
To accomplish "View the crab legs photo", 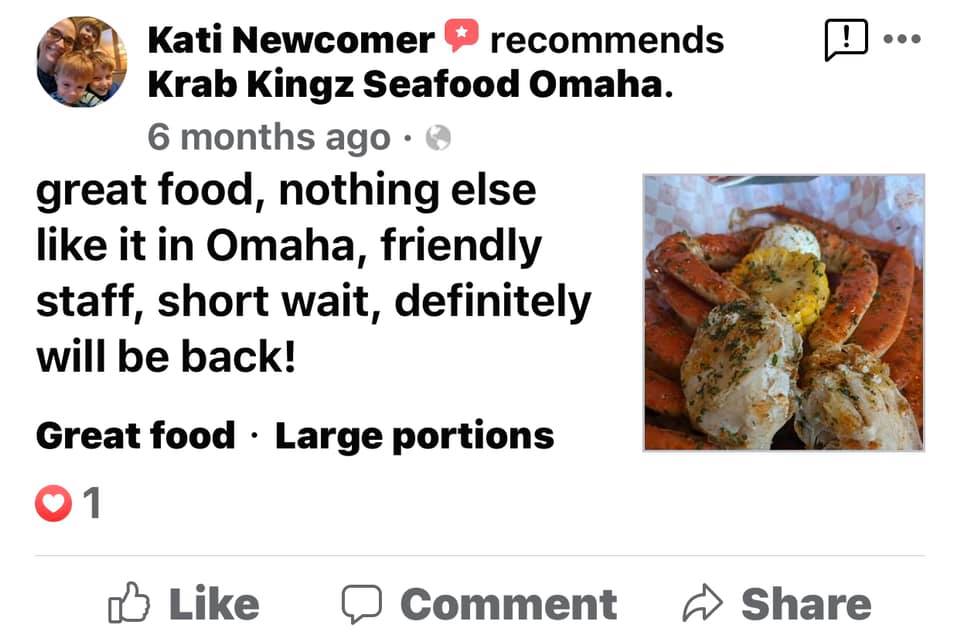I will pos(783,313).
